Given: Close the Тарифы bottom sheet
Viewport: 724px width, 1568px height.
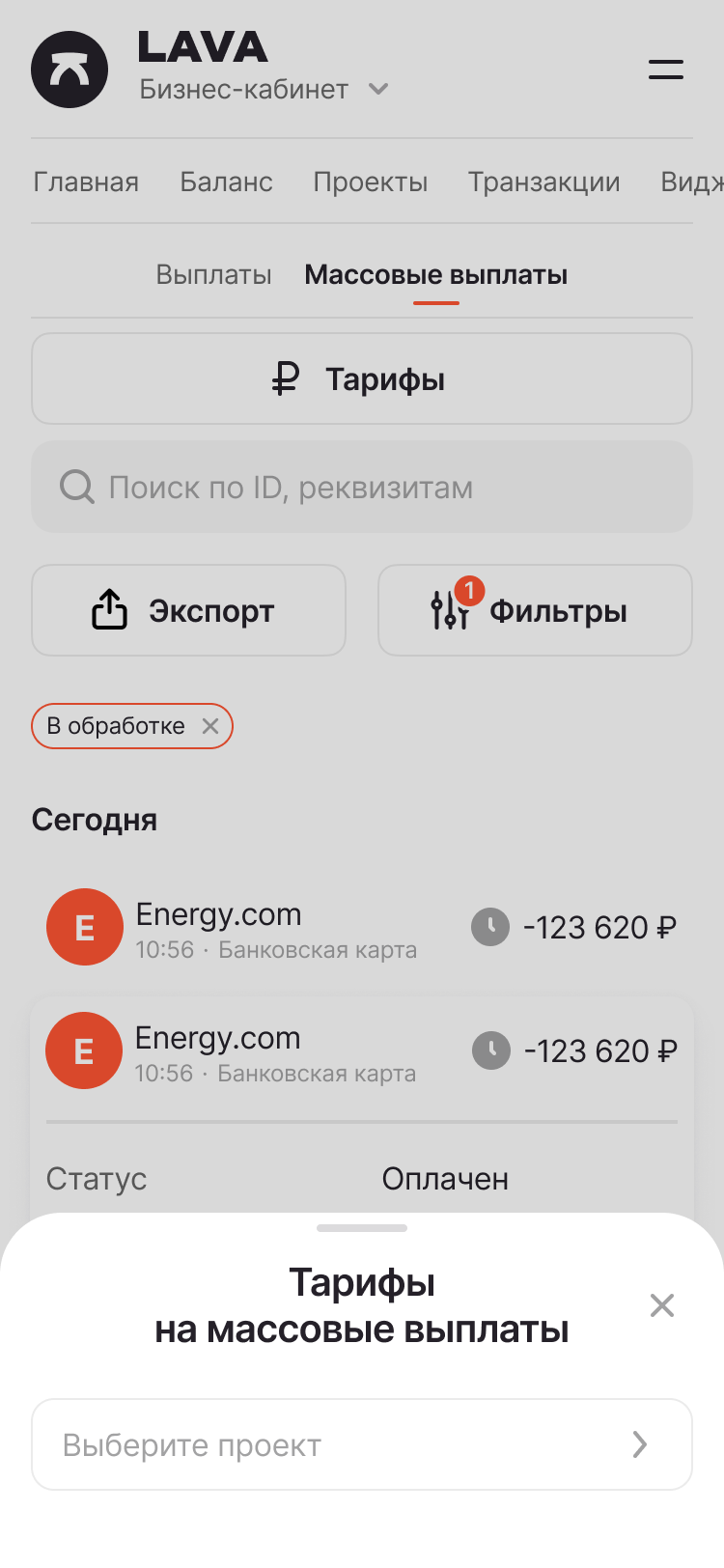Looking at the screenshot, I should click(662, 1305).
